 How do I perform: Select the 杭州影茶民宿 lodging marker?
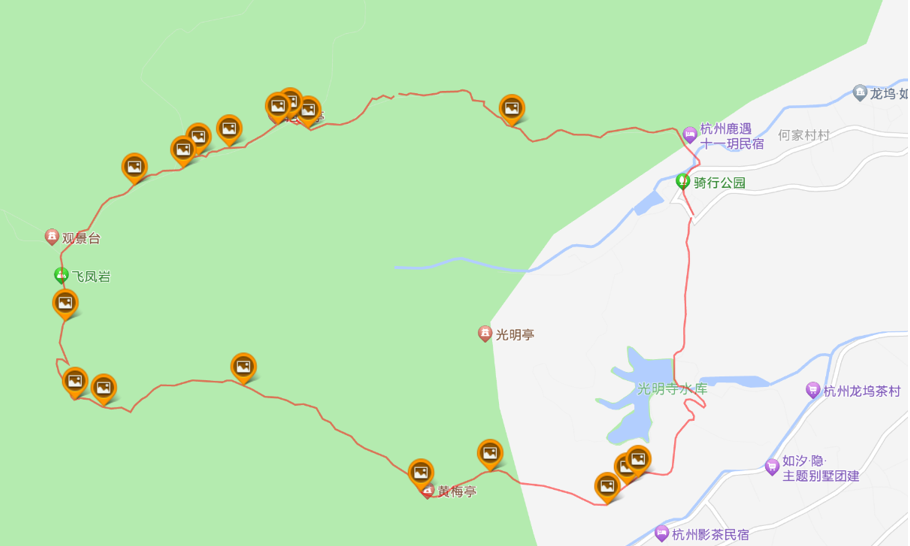point(661,534)
